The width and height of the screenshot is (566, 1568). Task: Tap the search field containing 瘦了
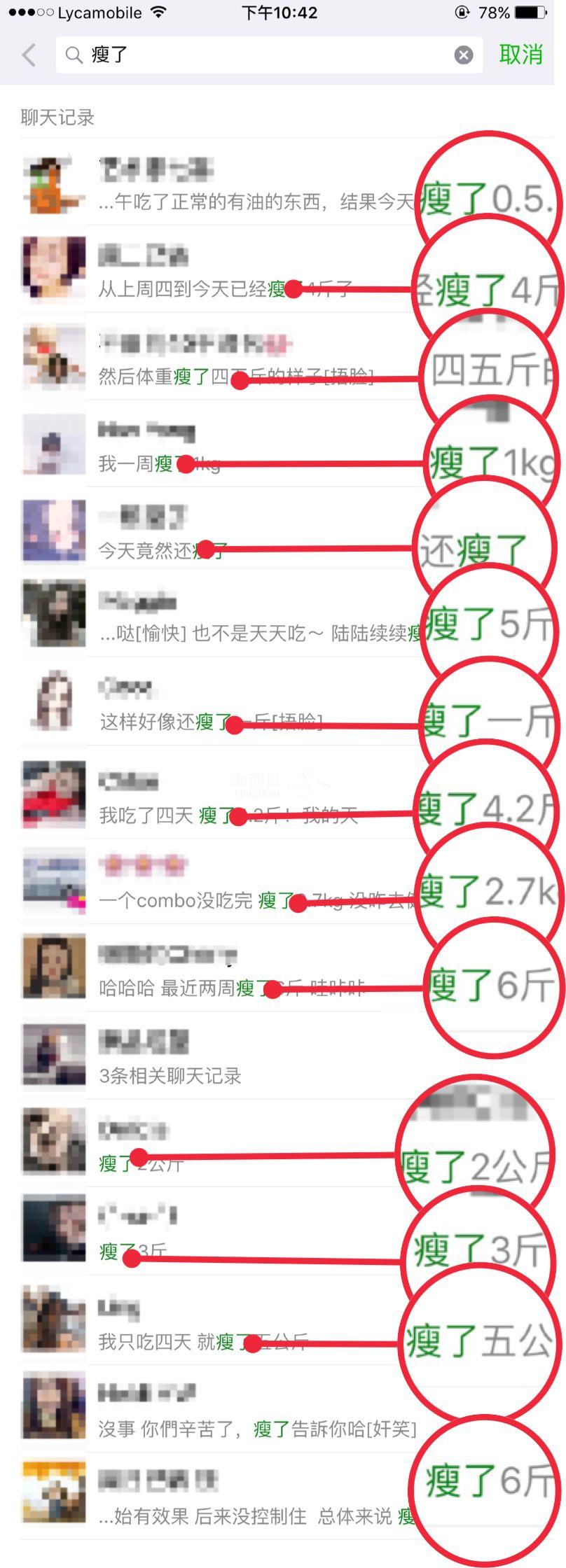(x=266, y=55)
